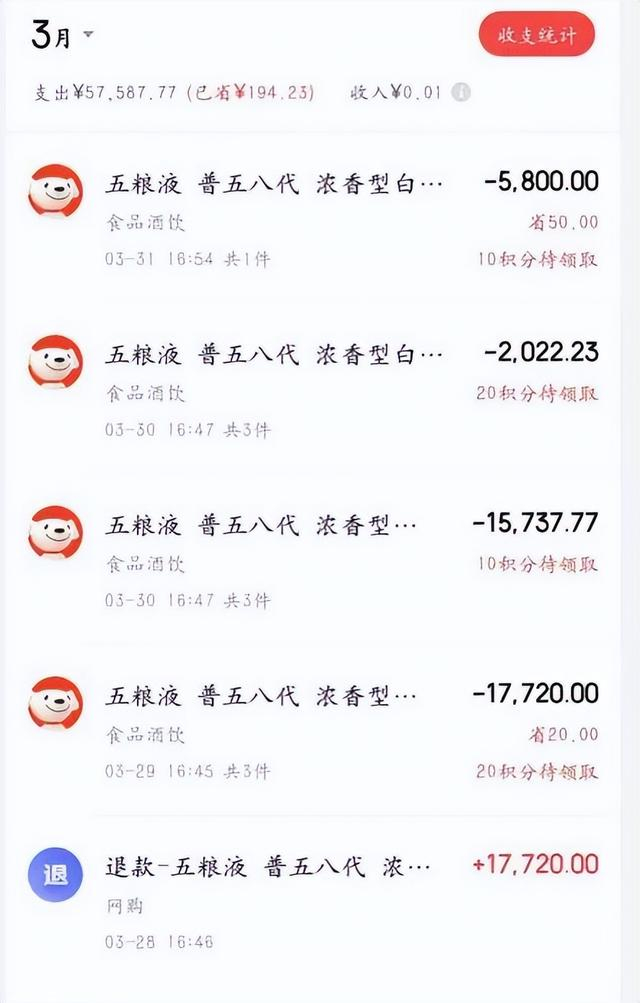Tap the info icon beside 收入
This screenshot has height=1003, width=640.
coord(461,92)
